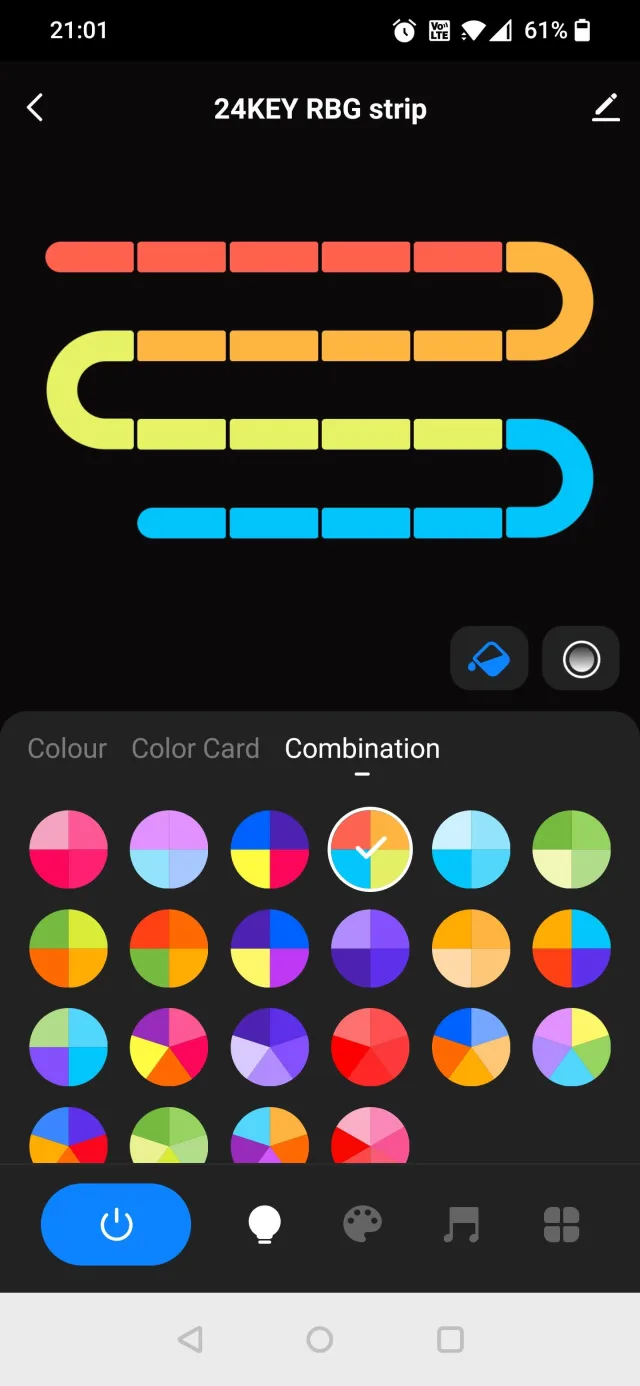Pick the blue, purple, yellow, pink combination
This screenshot has width=640, height=1386.
tap(269, 849)
